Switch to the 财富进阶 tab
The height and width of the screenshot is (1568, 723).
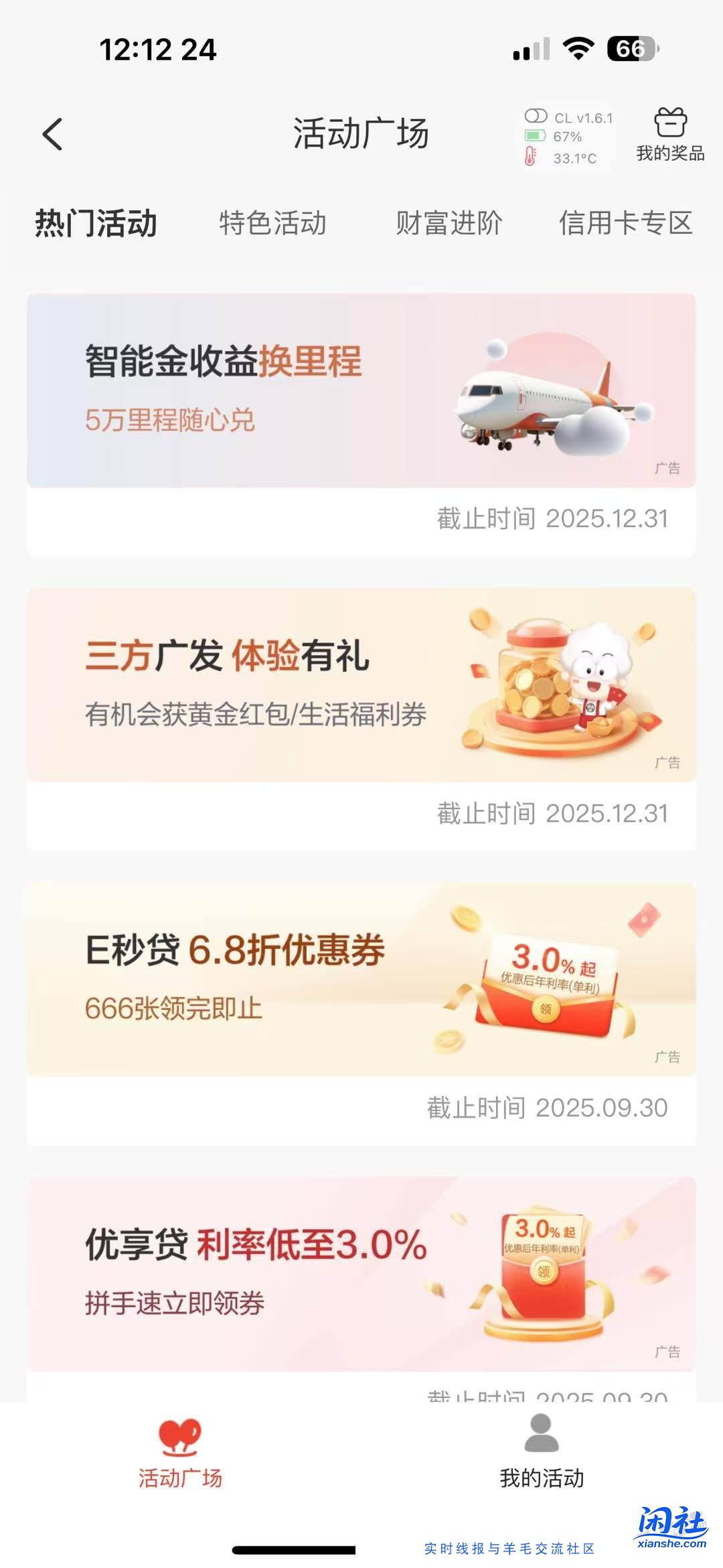coord(449,224)
